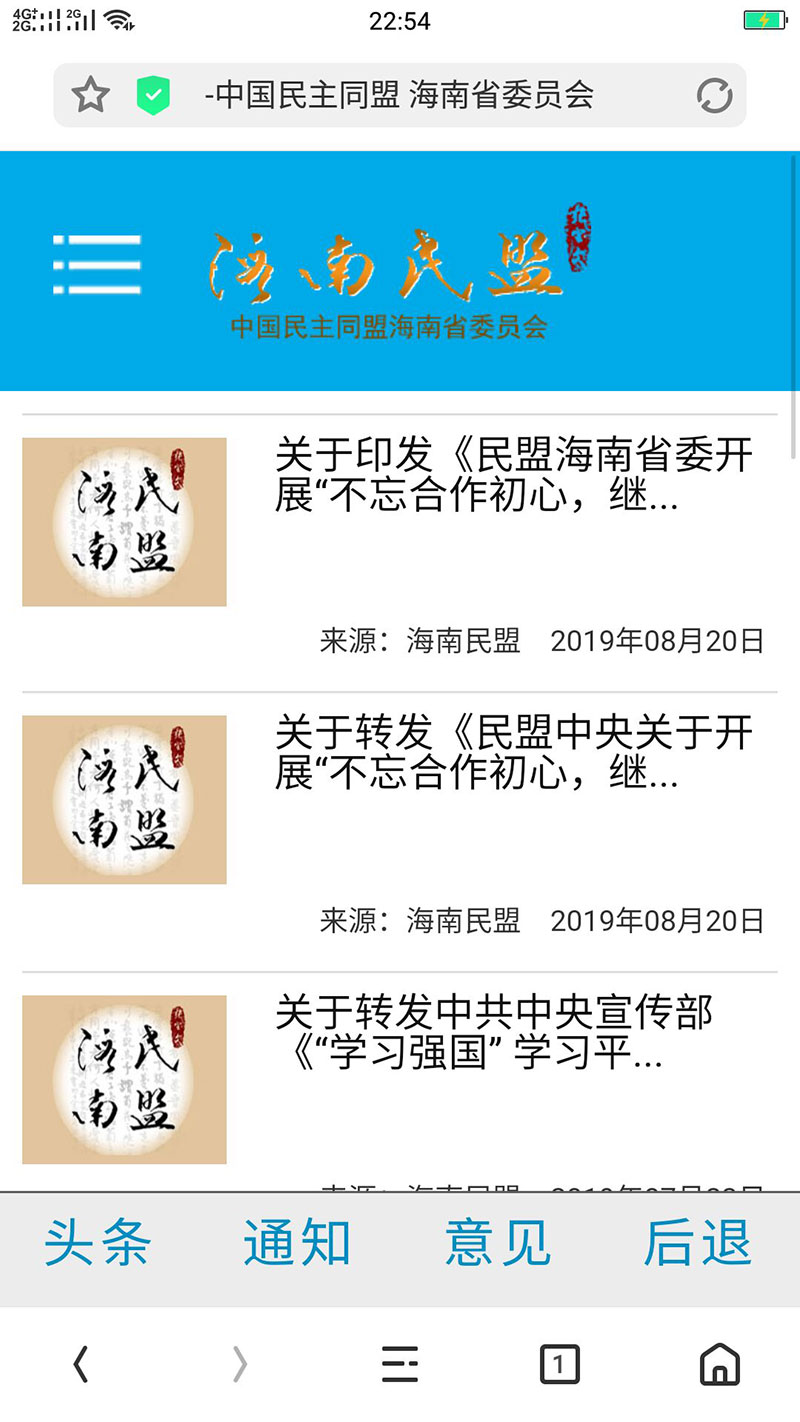Open article 关于转发中共中央宣传部
Image resolution: width=800 pixels, height=1422 pixels.
[494, 1033]
